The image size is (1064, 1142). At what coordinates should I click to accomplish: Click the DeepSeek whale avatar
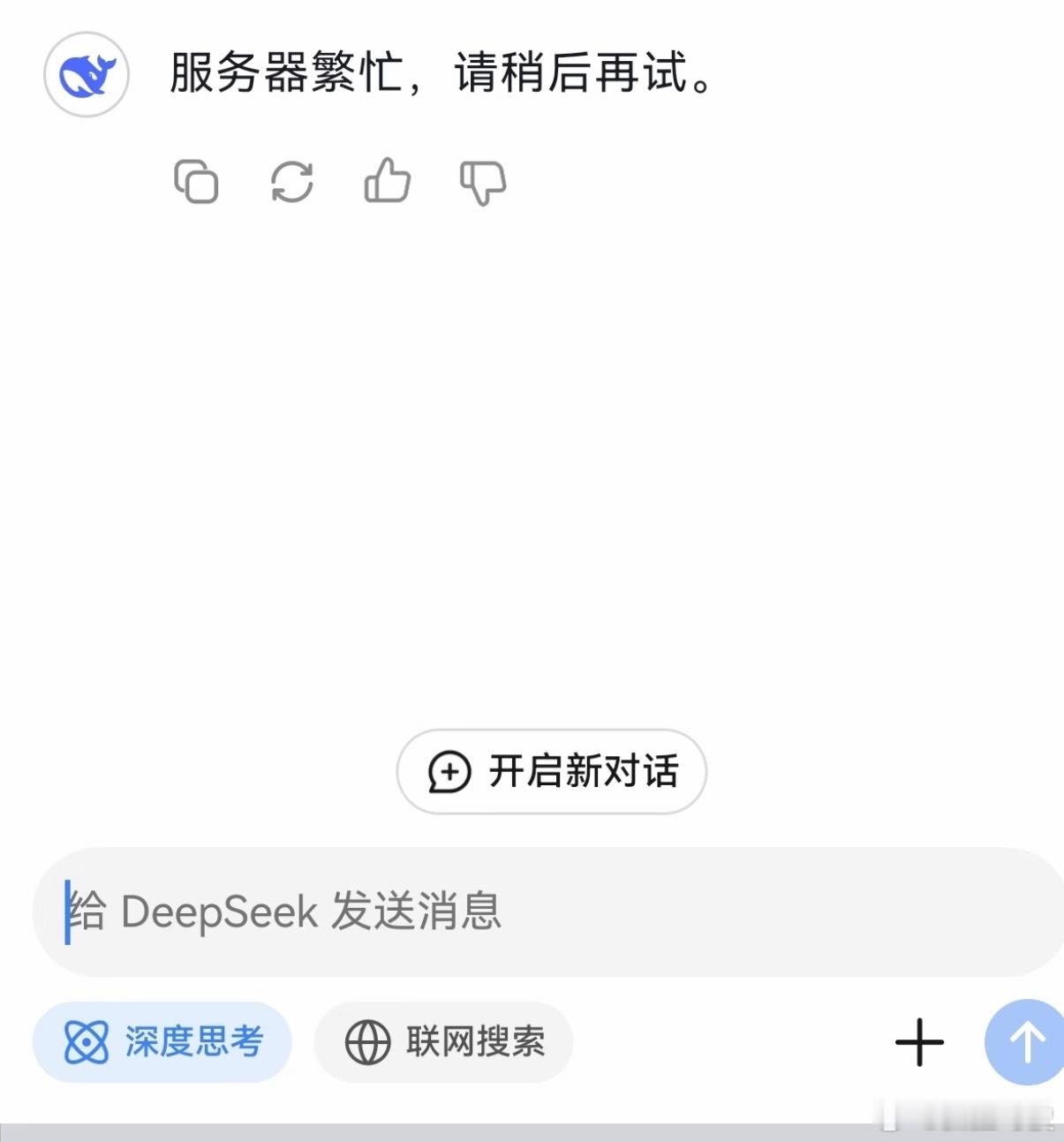86,75
